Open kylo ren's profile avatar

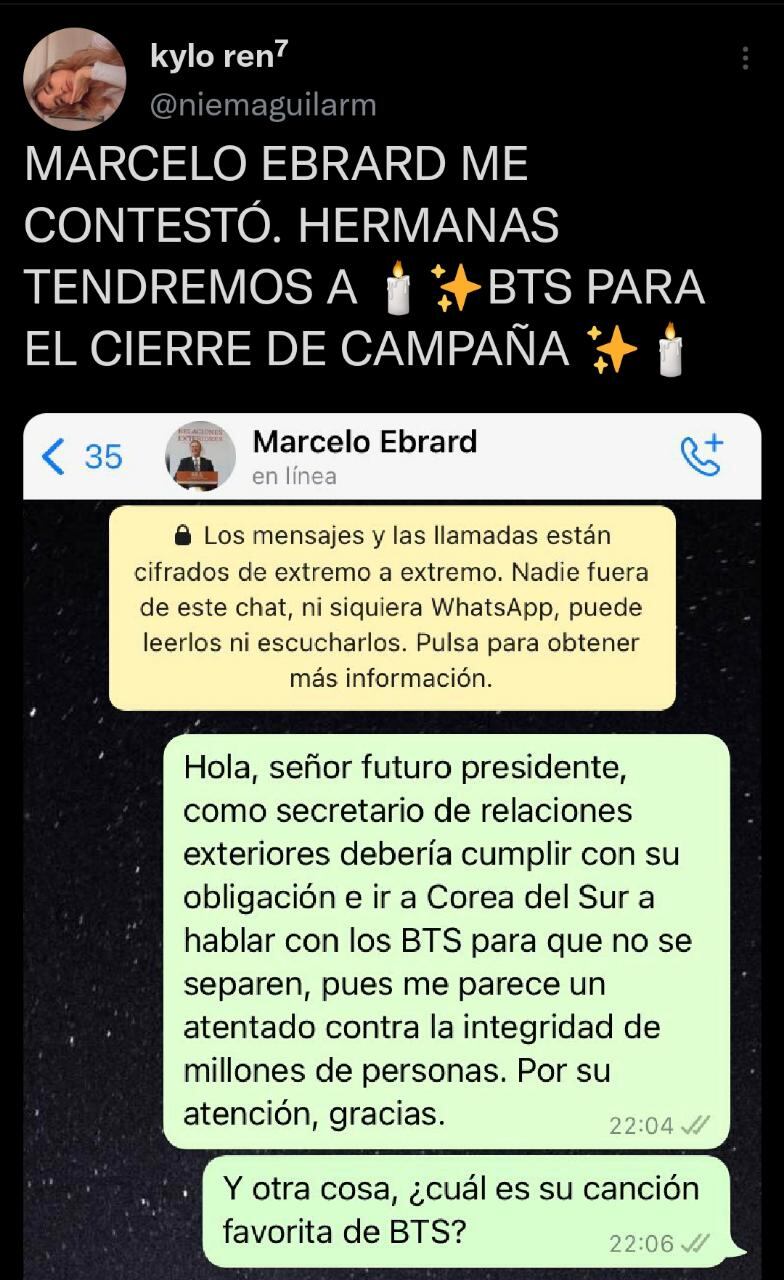76,76
